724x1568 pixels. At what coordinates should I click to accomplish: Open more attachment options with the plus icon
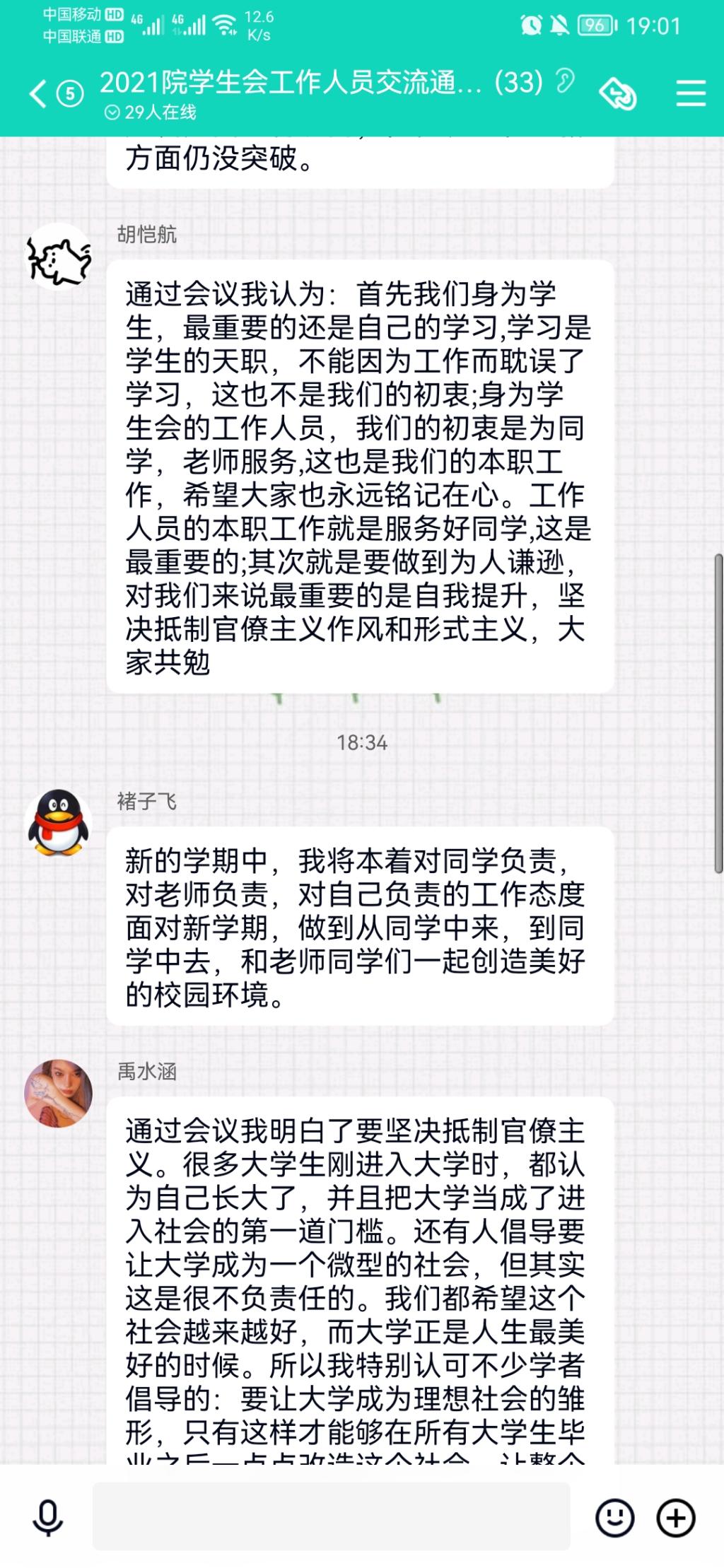tap(676, 1517)
